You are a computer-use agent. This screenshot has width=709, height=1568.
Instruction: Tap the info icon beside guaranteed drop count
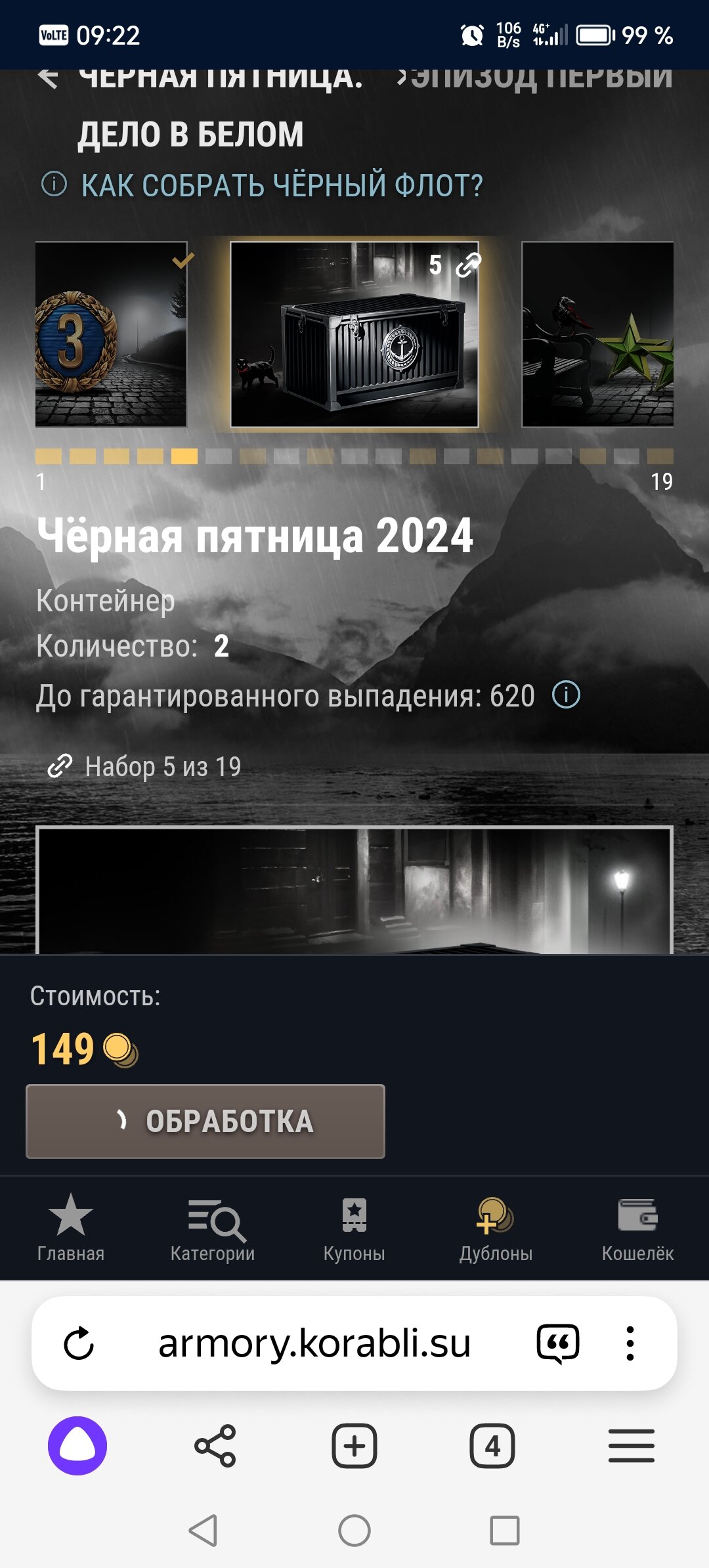(x=566, y=695)
